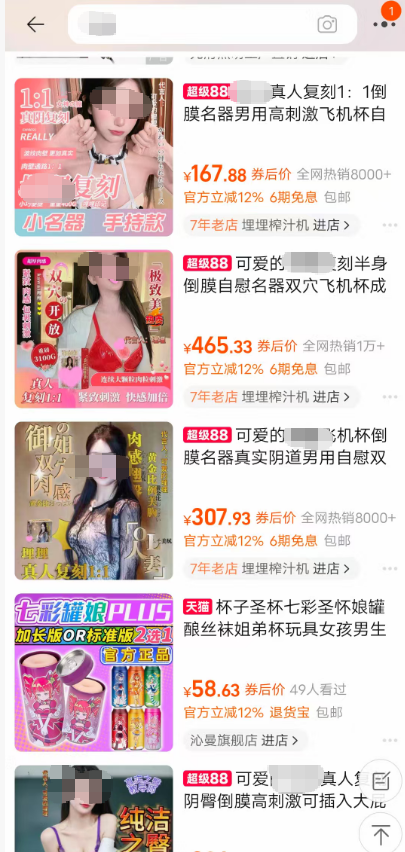Open the top-right more options menu
This screenshot has width=405, height=852.
point(384,24)
